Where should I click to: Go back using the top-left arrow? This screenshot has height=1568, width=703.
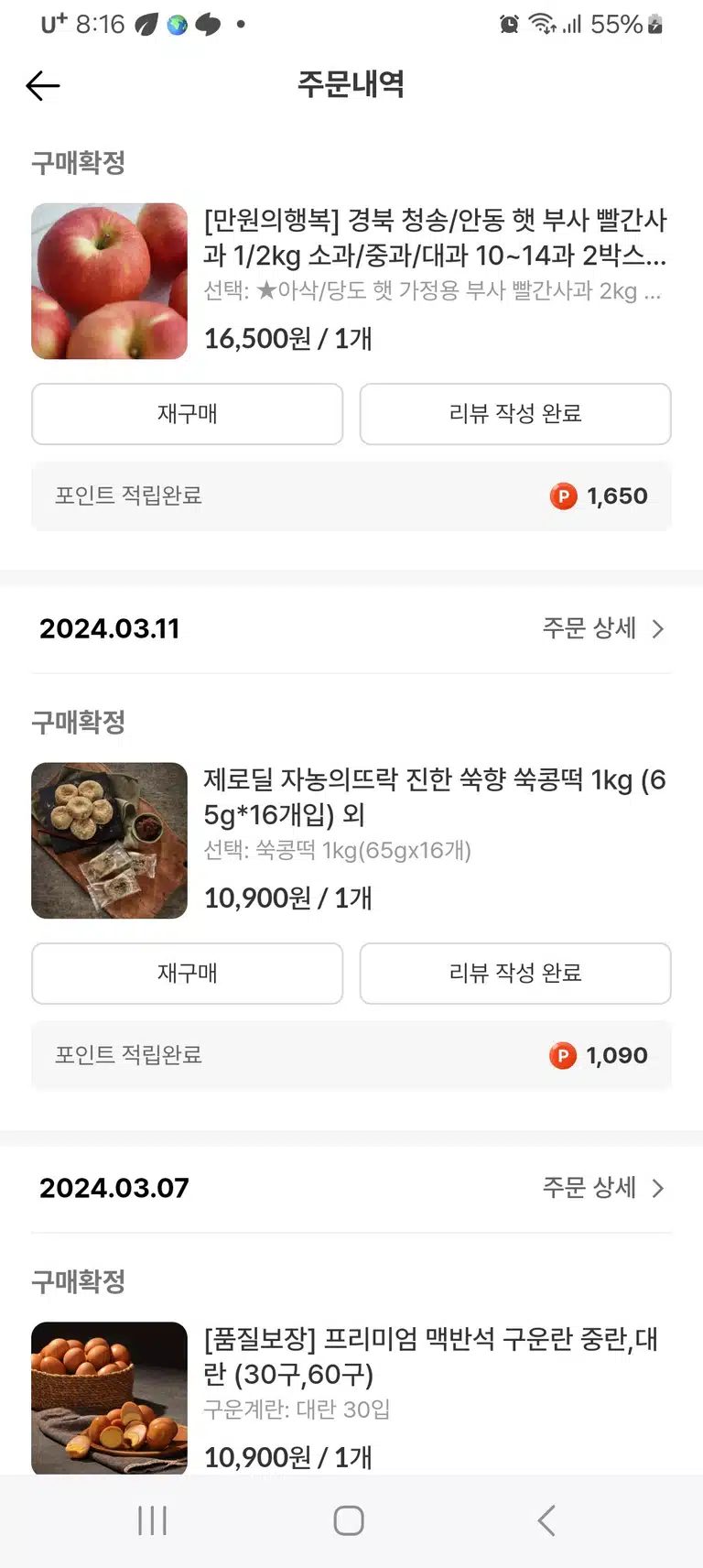[x=43, y=85]
